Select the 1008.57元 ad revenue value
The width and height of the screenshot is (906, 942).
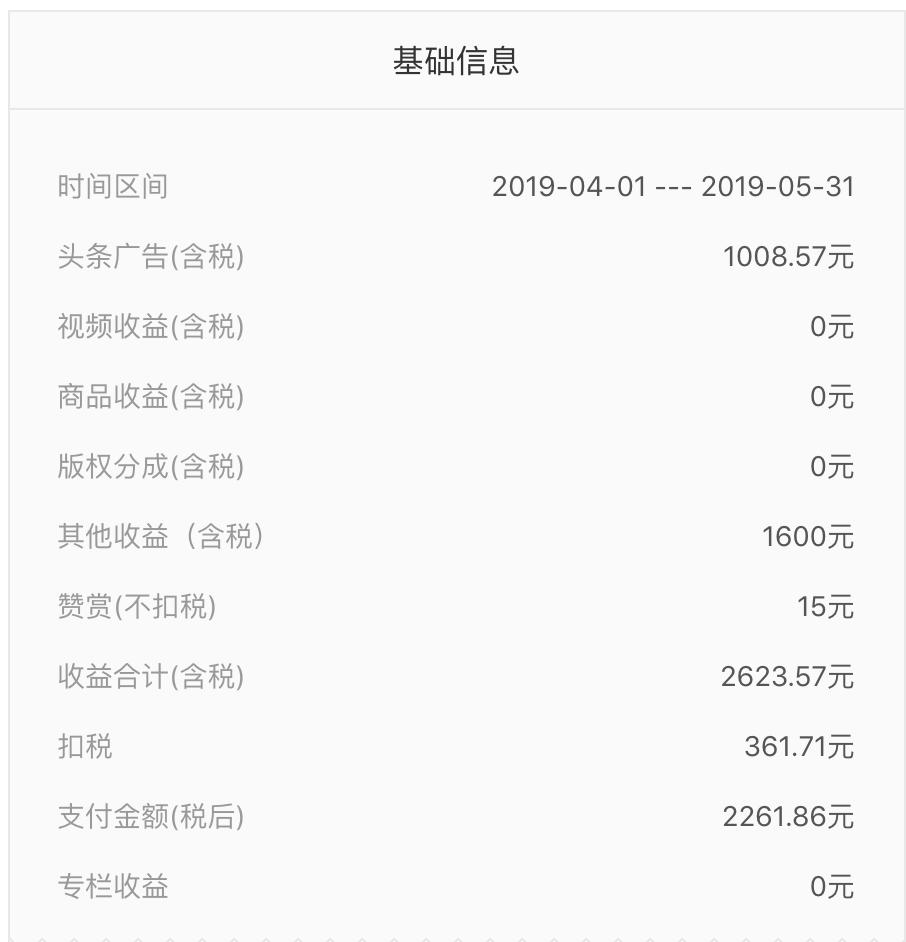(786, 256)
